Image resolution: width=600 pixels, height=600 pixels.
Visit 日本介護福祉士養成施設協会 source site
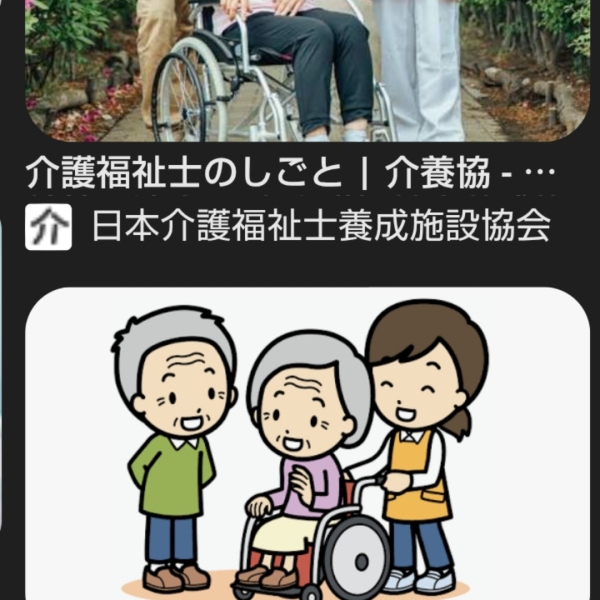(x=320, y=227)
